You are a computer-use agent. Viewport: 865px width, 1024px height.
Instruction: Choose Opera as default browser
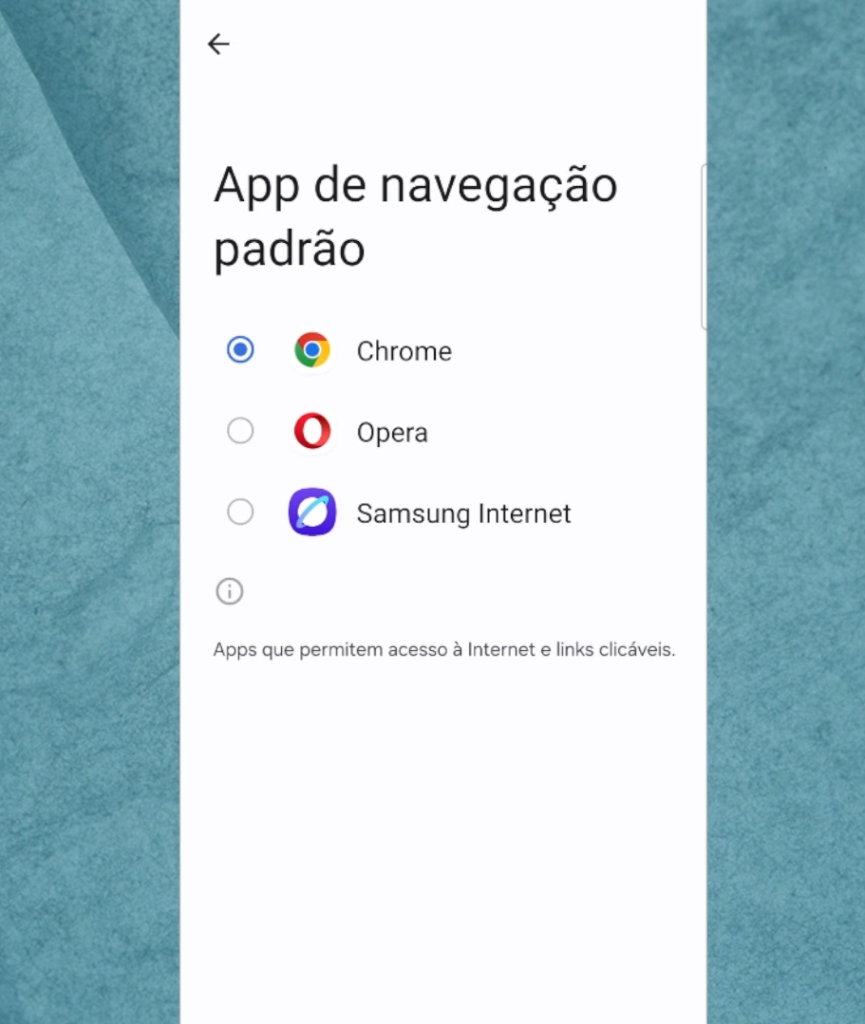tap(240, 431)
